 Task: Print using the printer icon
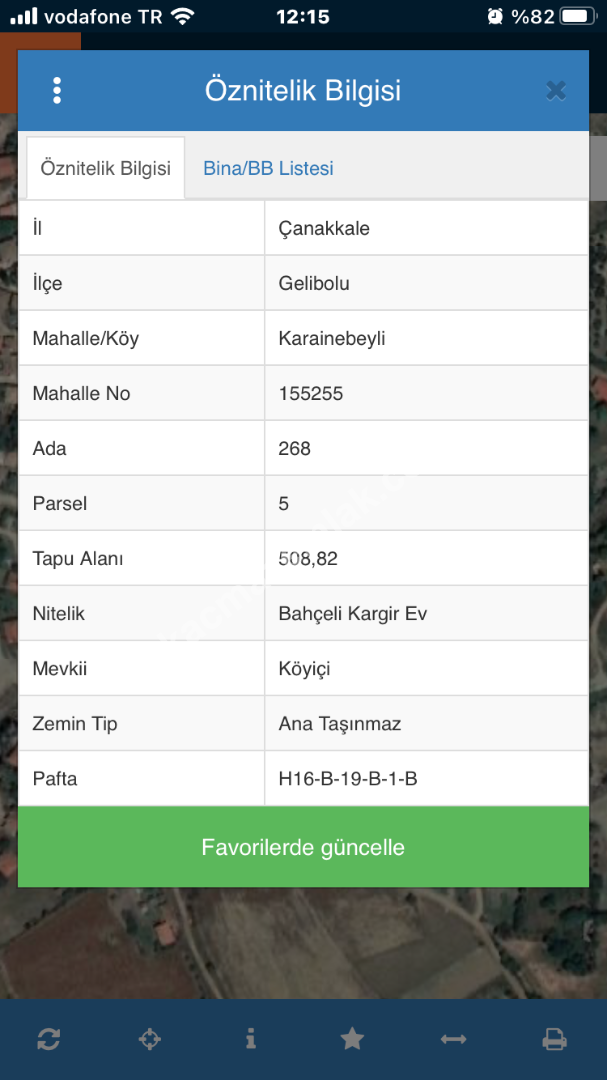click(x=554, y=1039)
